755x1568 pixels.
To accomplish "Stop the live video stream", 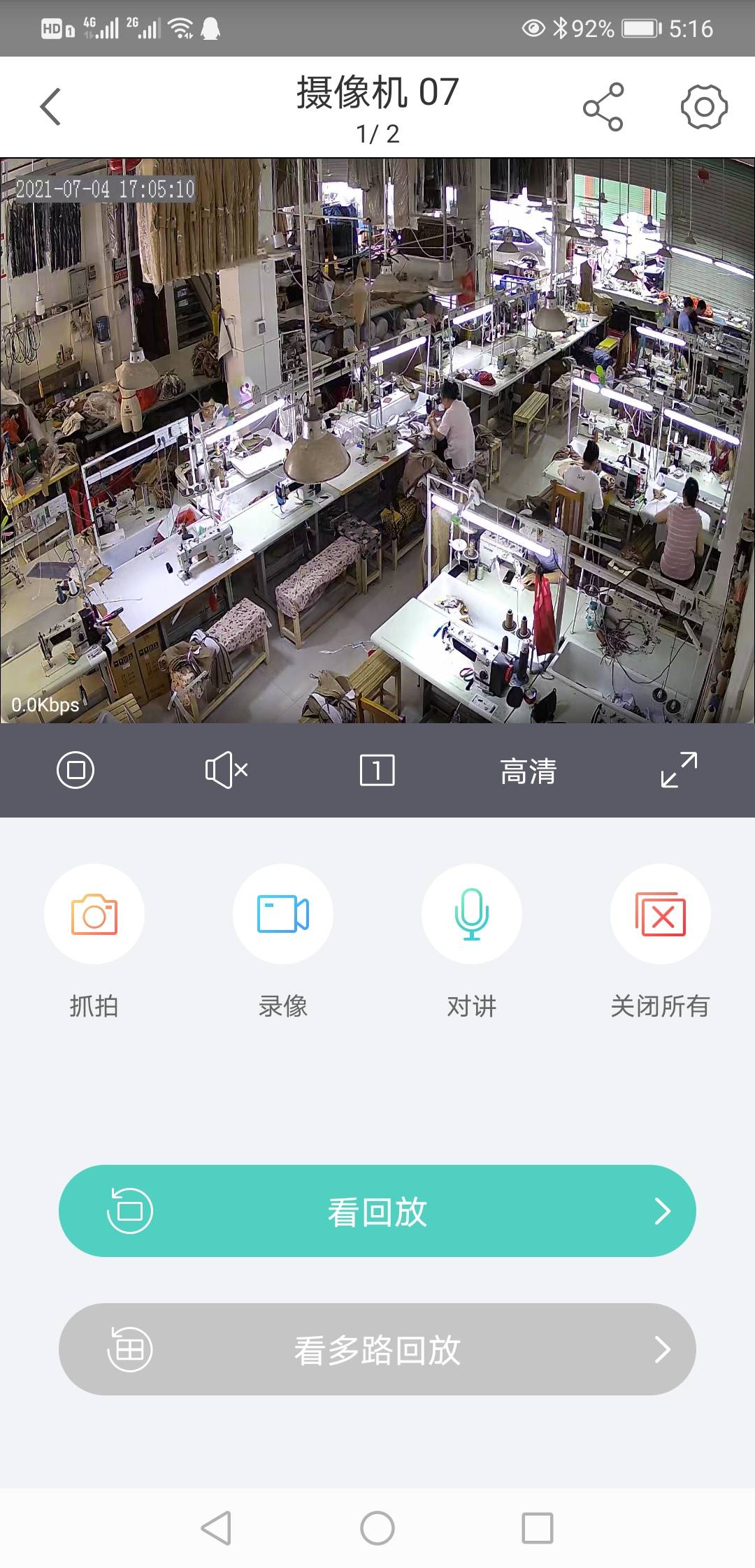I will (75, 770).
